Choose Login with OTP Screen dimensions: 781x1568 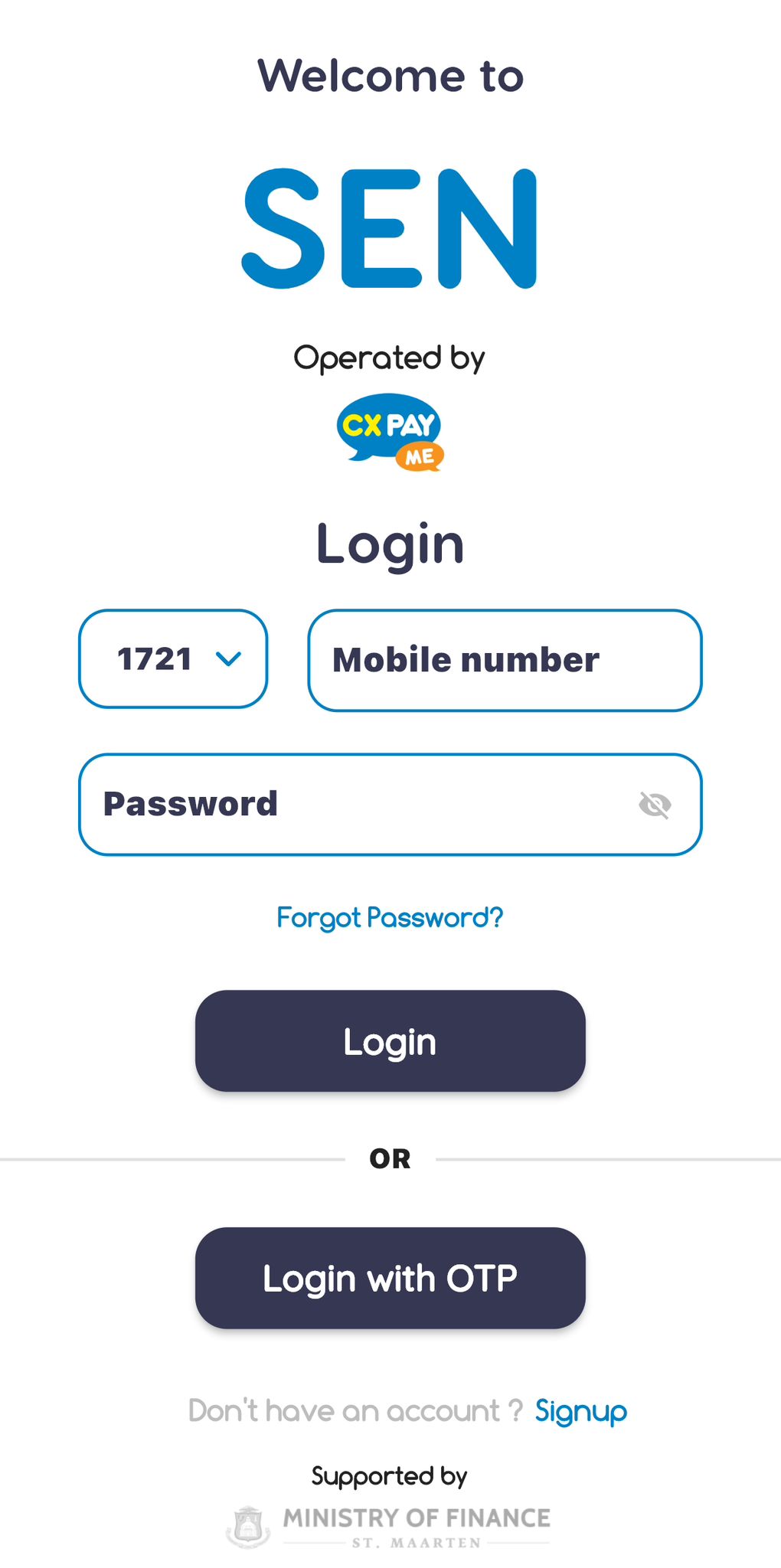pos(390,1278)
